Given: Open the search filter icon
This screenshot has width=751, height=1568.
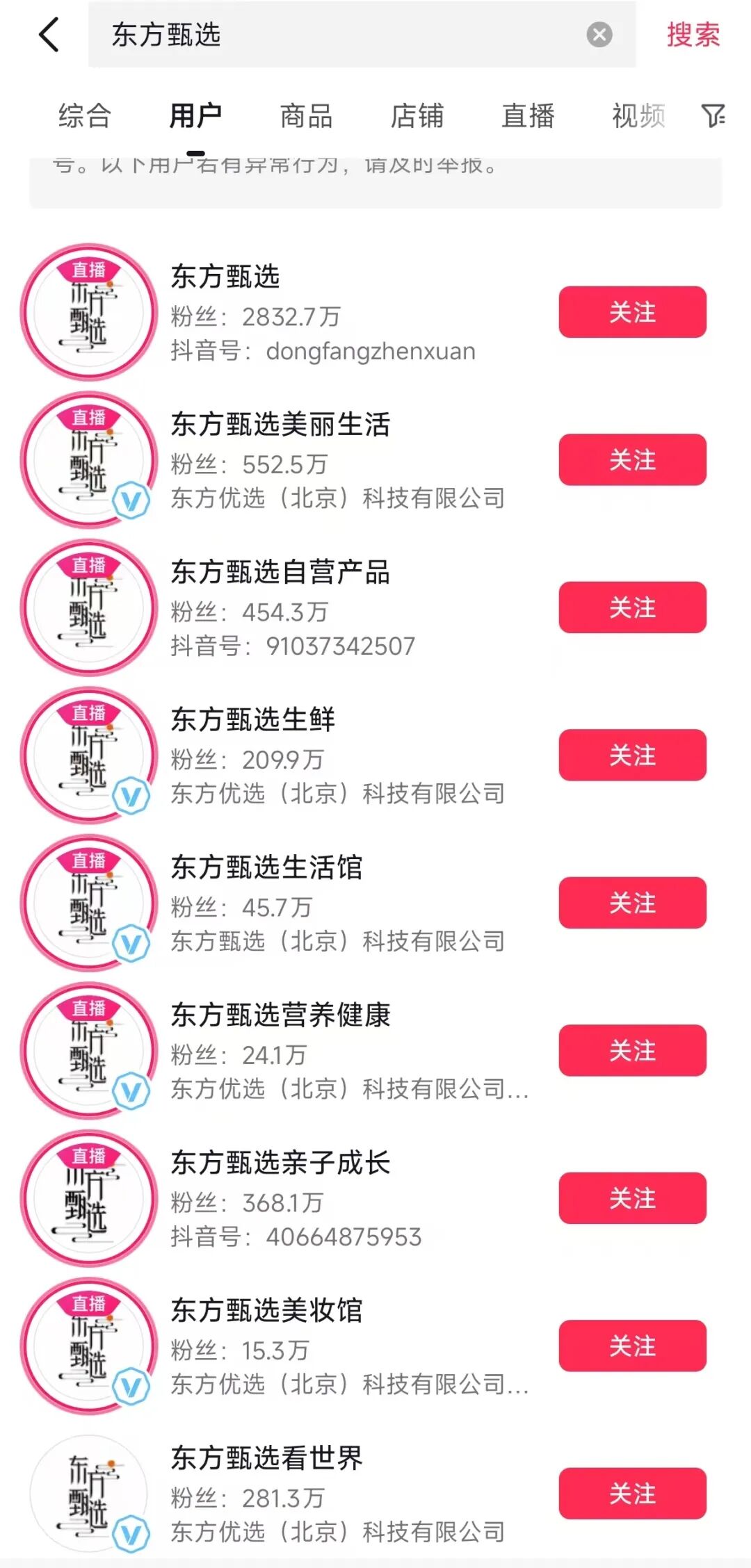Looking at the screenshot, I should tap(713, 115).
